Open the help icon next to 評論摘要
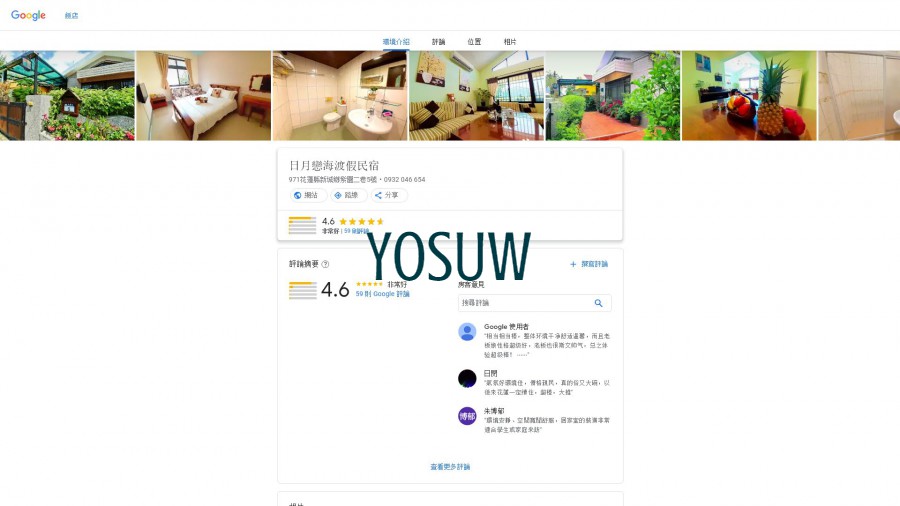The width and height of the screenshot is (900, 506). pyautogui.click(x=325, y=264)
